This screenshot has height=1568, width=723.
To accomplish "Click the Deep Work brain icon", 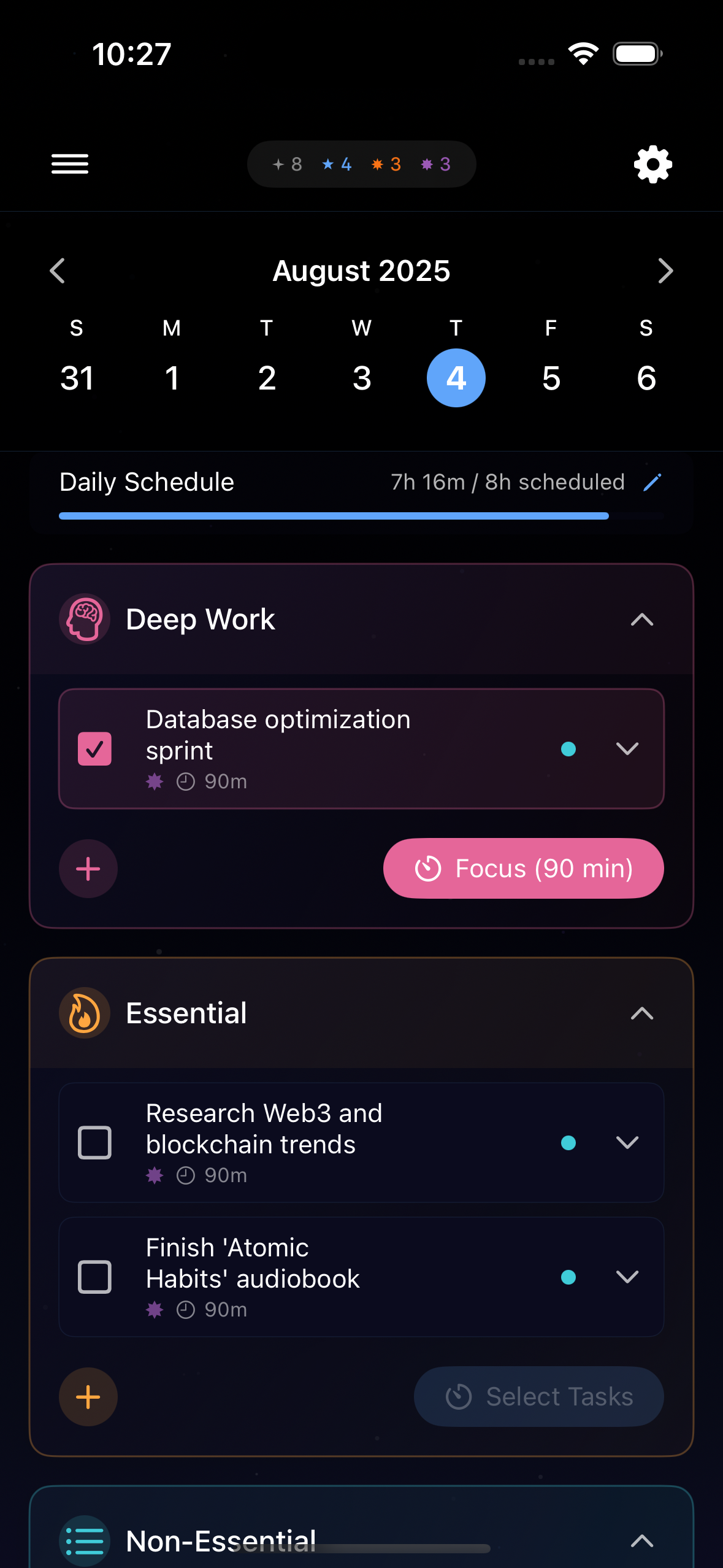I will pyautogui.click(x=85, y=619).
